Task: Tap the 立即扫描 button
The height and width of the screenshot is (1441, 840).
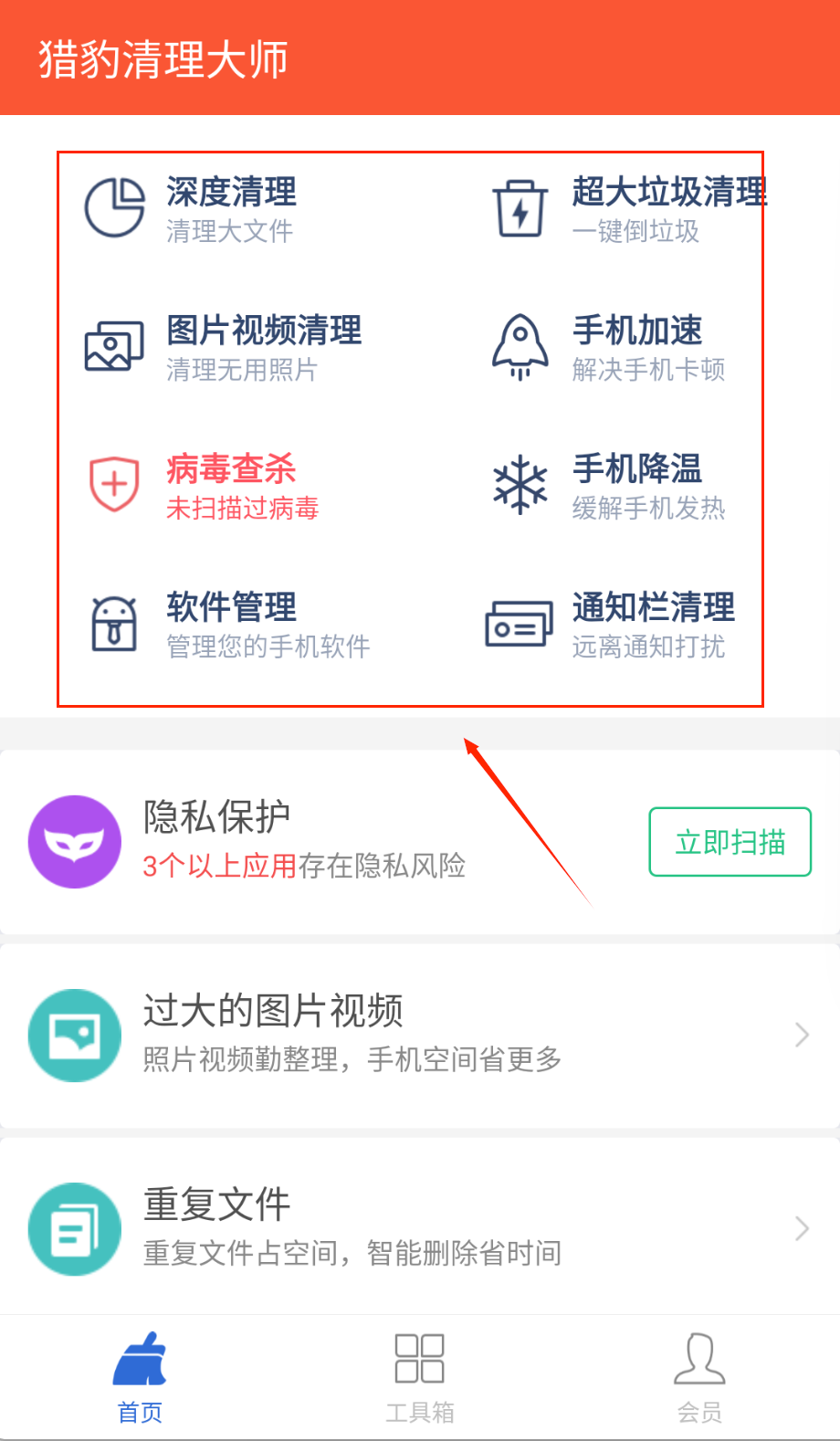Action: (x=730, y=842)
